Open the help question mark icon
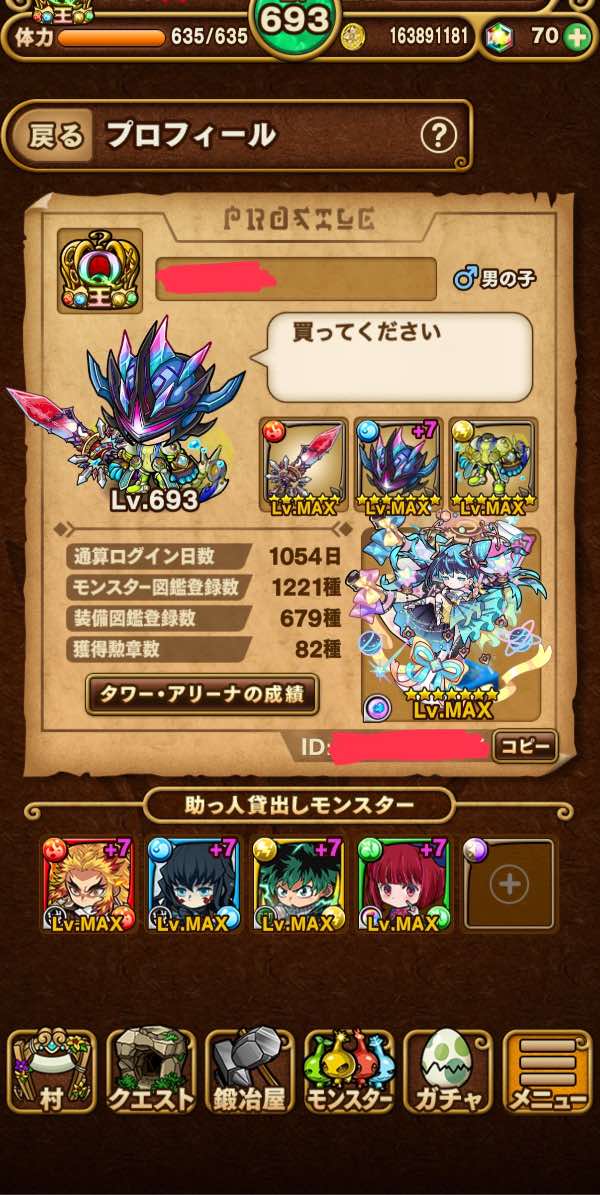The image size is (600, 1195). 438,135
